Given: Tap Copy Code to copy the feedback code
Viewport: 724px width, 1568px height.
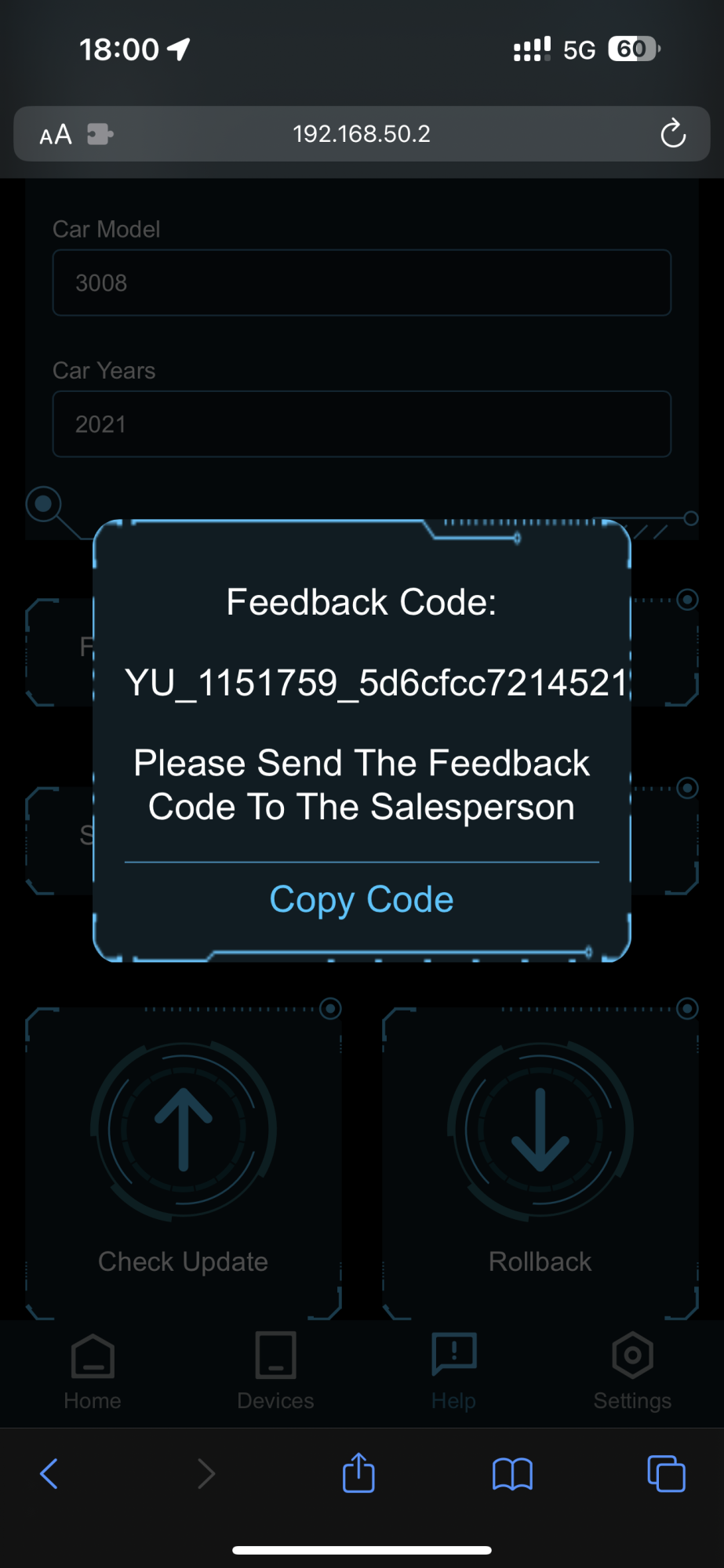Looking at the screenshot, I should (362, 899).
